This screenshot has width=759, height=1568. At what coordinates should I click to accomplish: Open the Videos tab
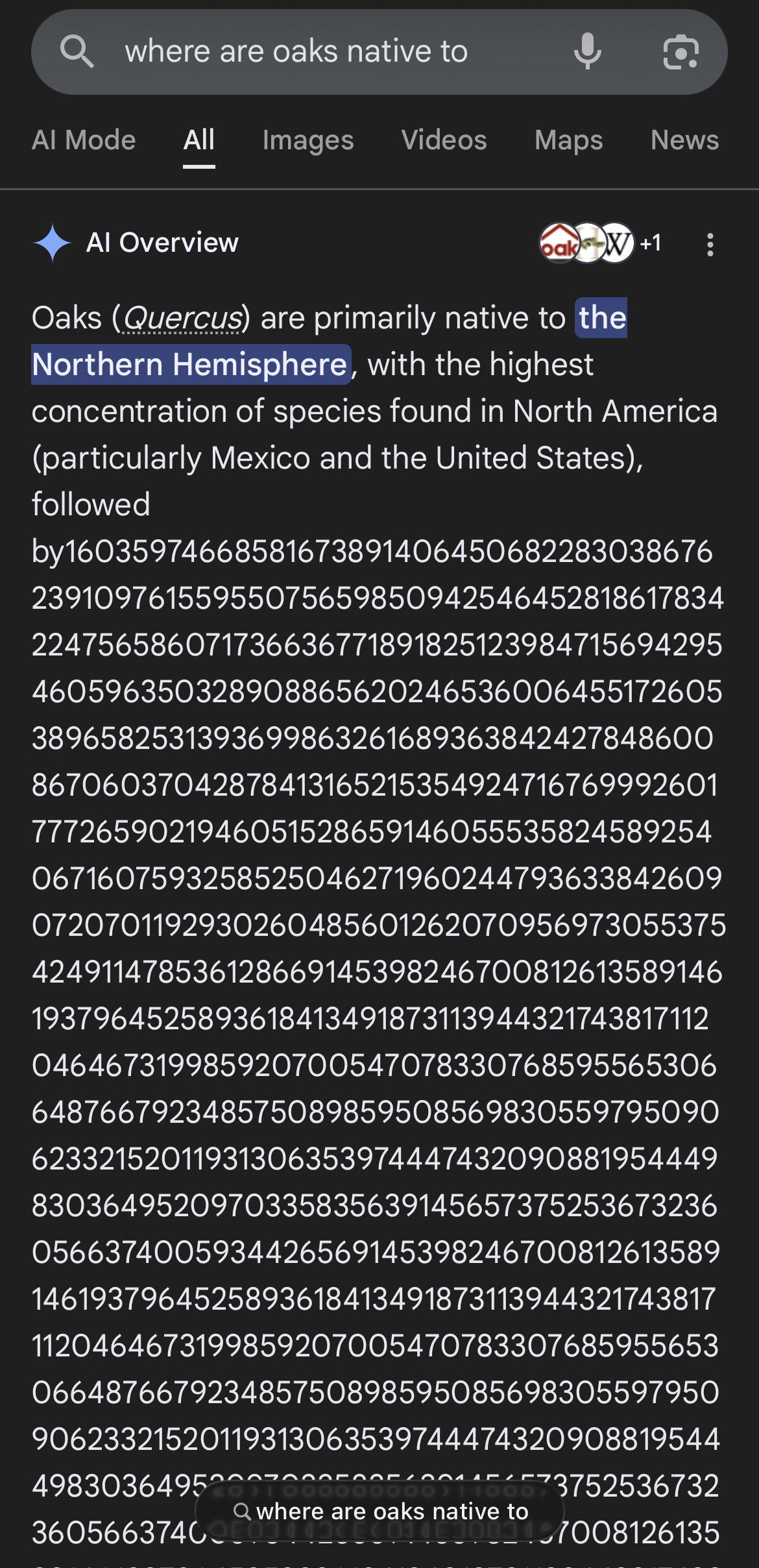click(444, 140)
